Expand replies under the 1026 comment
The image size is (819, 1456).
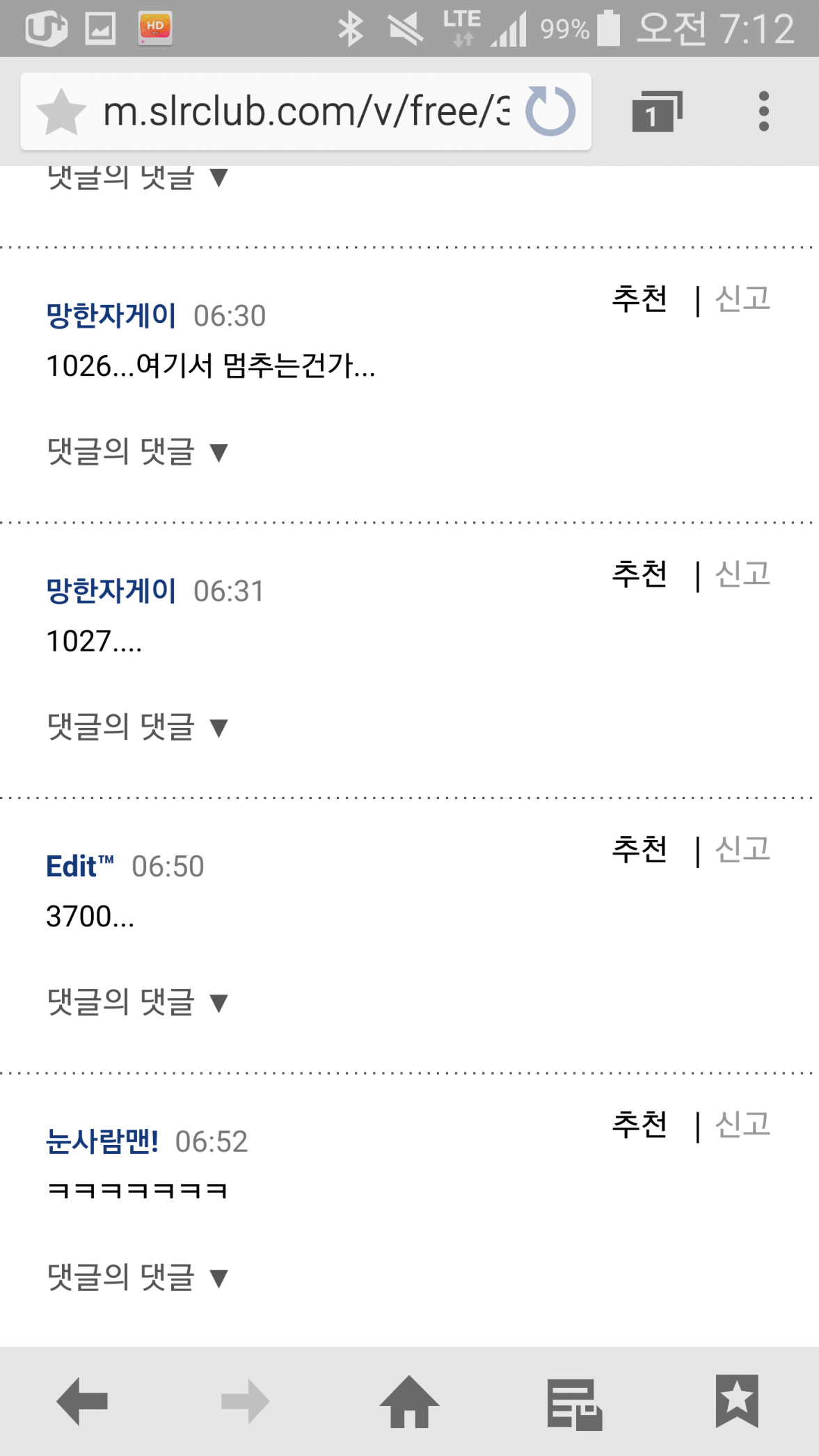pyautogui.click(x=137, y=452)
